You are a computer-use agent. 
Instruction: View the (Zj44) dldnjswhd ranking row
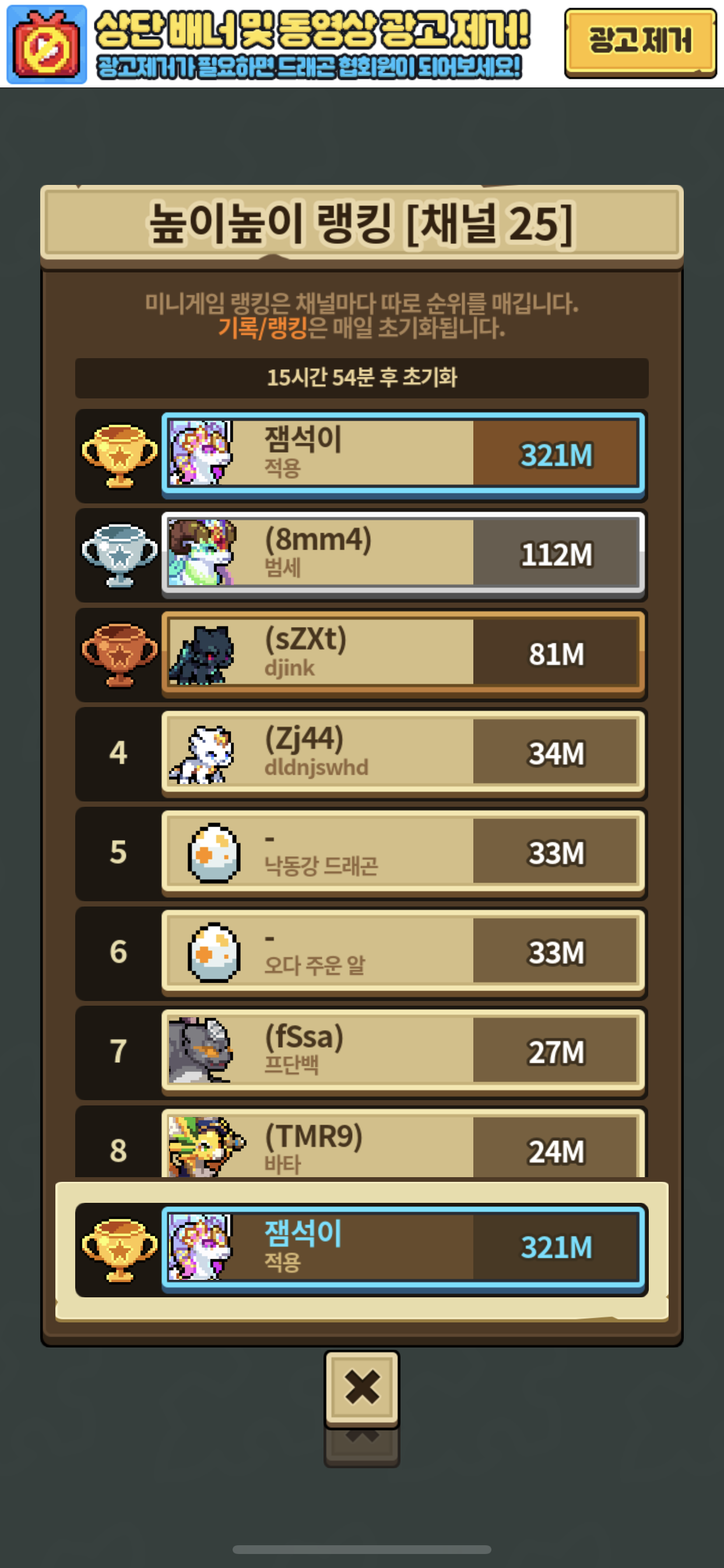pyautogui.click(x=402, y=752)
